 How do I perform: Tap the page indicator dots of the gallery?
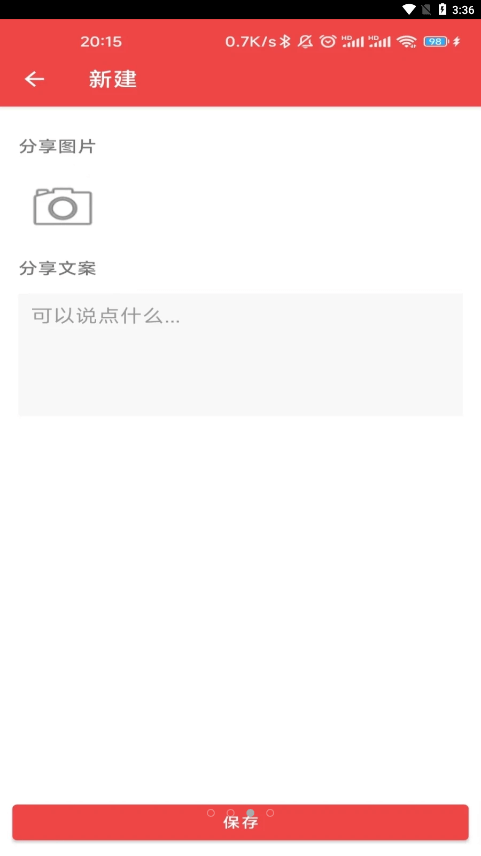pyautogui.click(x=240, y=813)
